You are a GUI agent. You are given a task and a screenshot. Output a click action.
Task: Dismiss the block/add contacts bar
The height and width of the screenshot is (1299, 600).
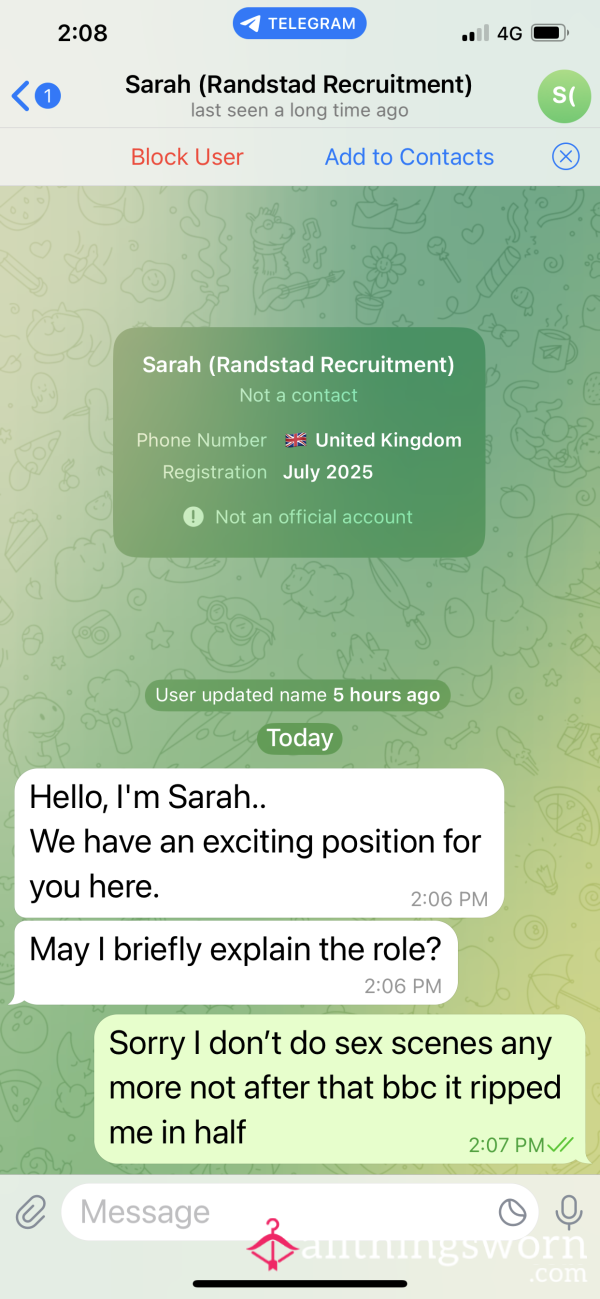pos(566,157)
